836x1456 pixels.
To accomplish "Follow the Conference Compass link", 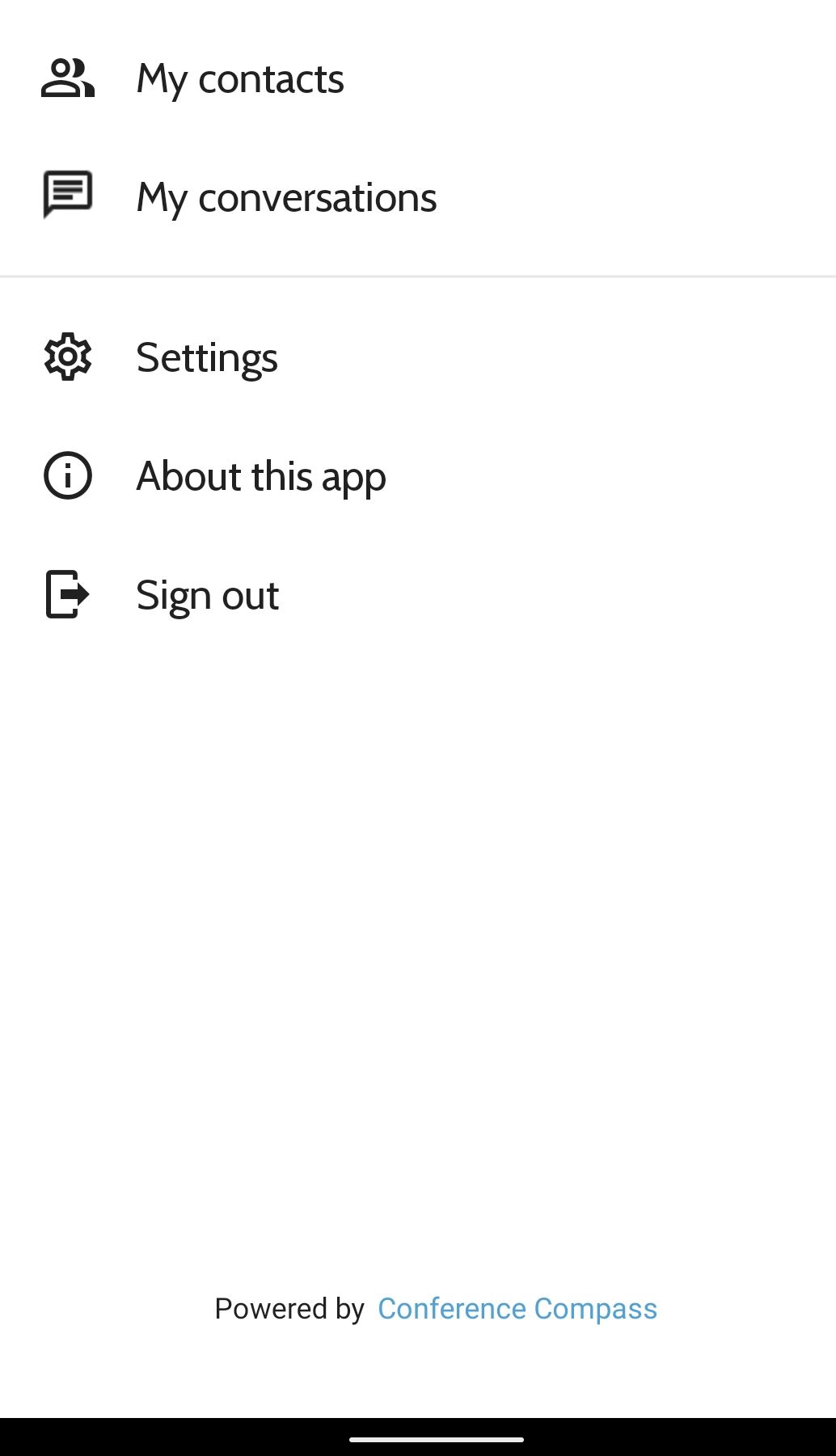I will [x=517, y=1308].
